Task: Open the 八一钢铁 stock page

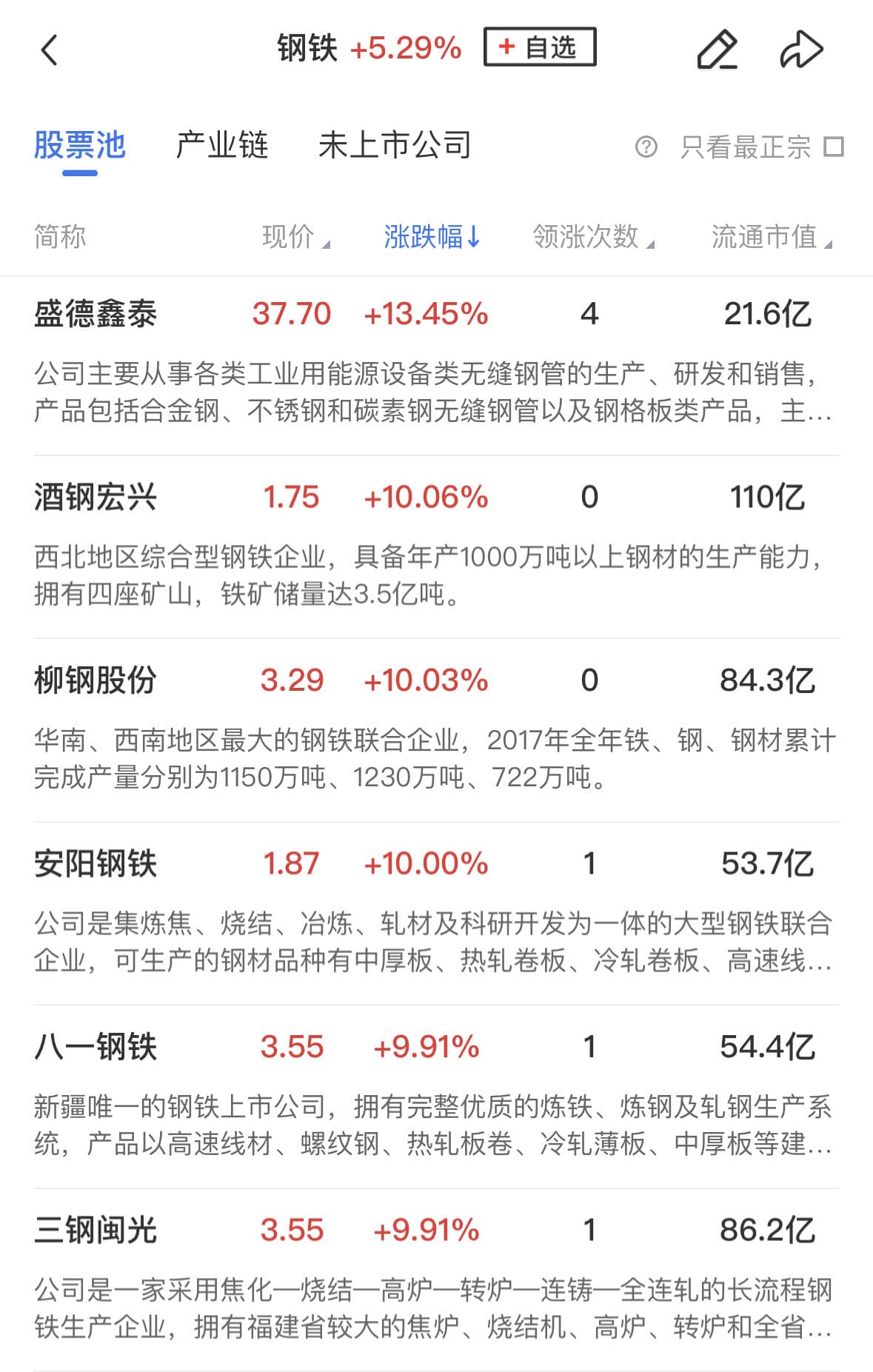Action: (96, 1047)
